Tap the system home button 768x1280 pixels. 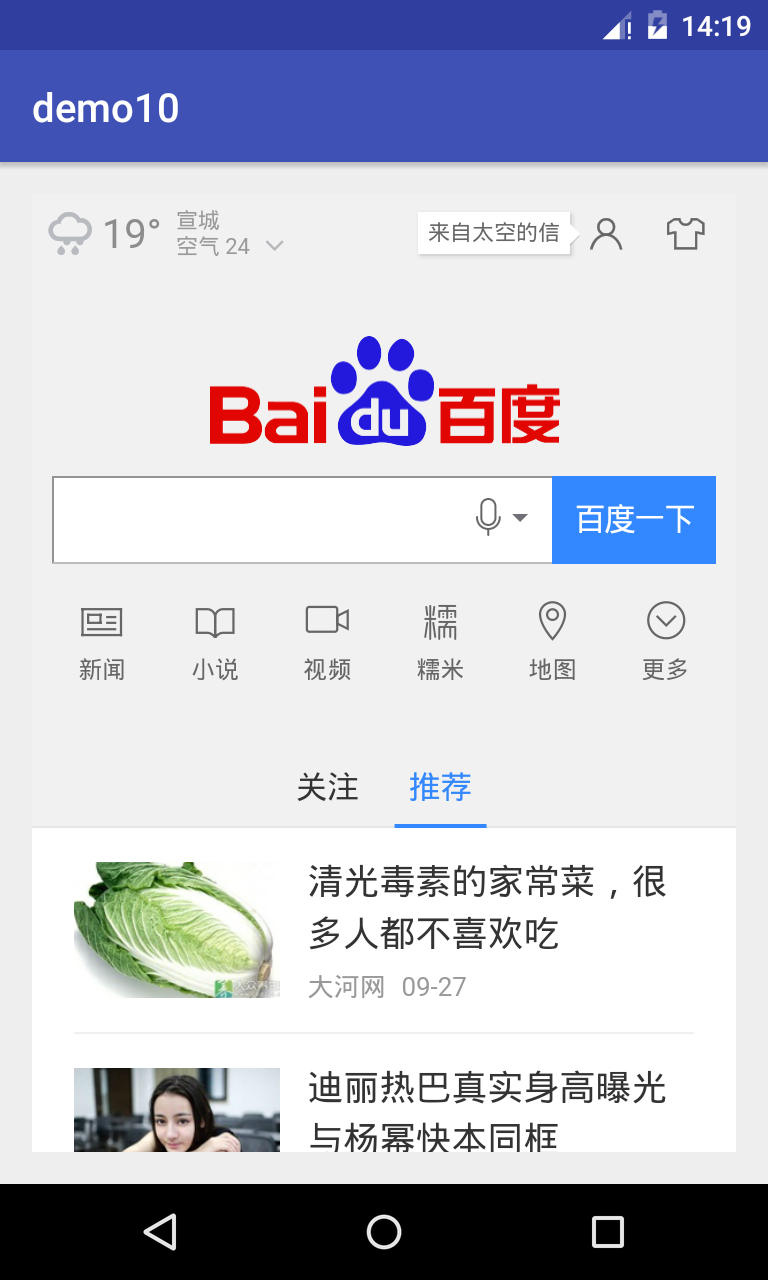[384, 1232]
